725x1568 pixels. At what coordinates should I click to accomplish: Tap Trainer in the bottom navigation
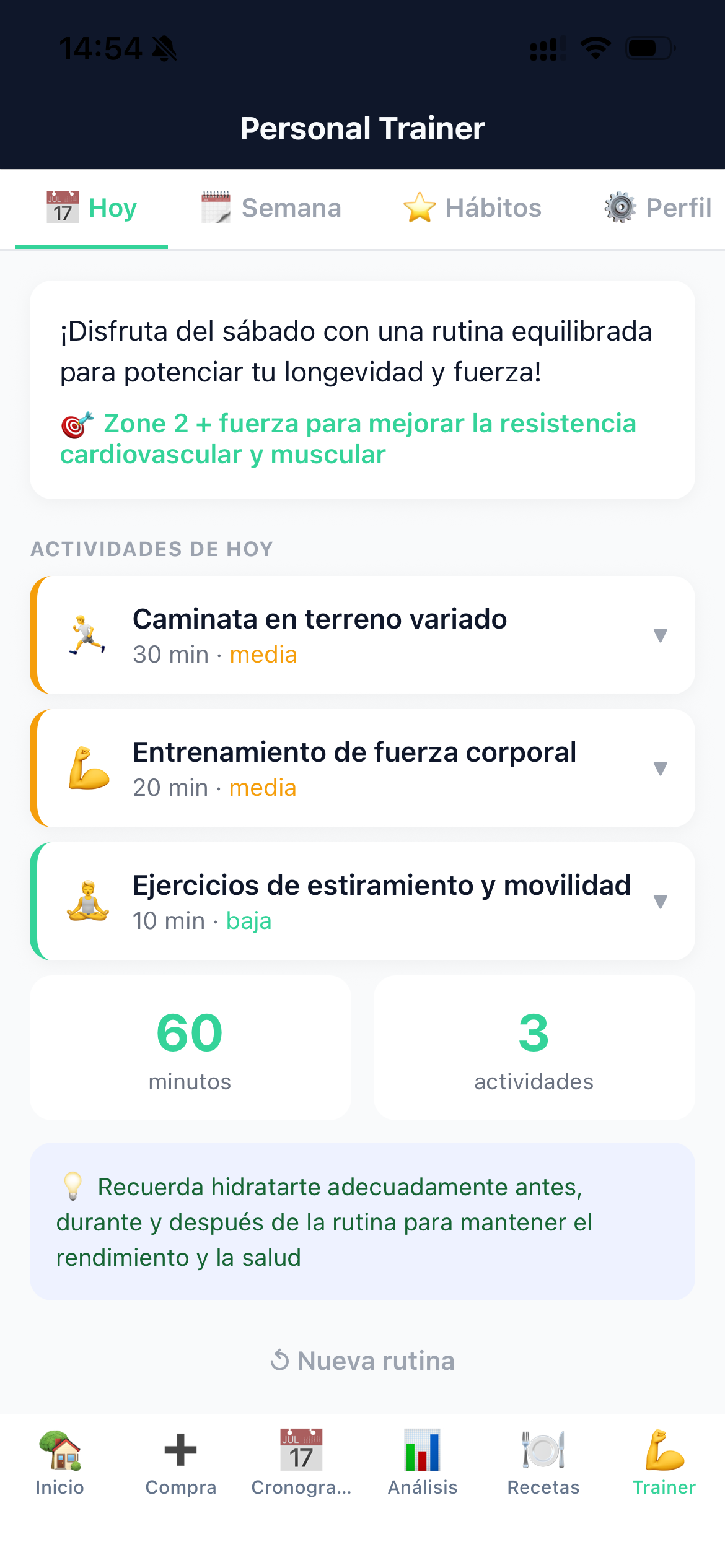[x=664, y=1463]
